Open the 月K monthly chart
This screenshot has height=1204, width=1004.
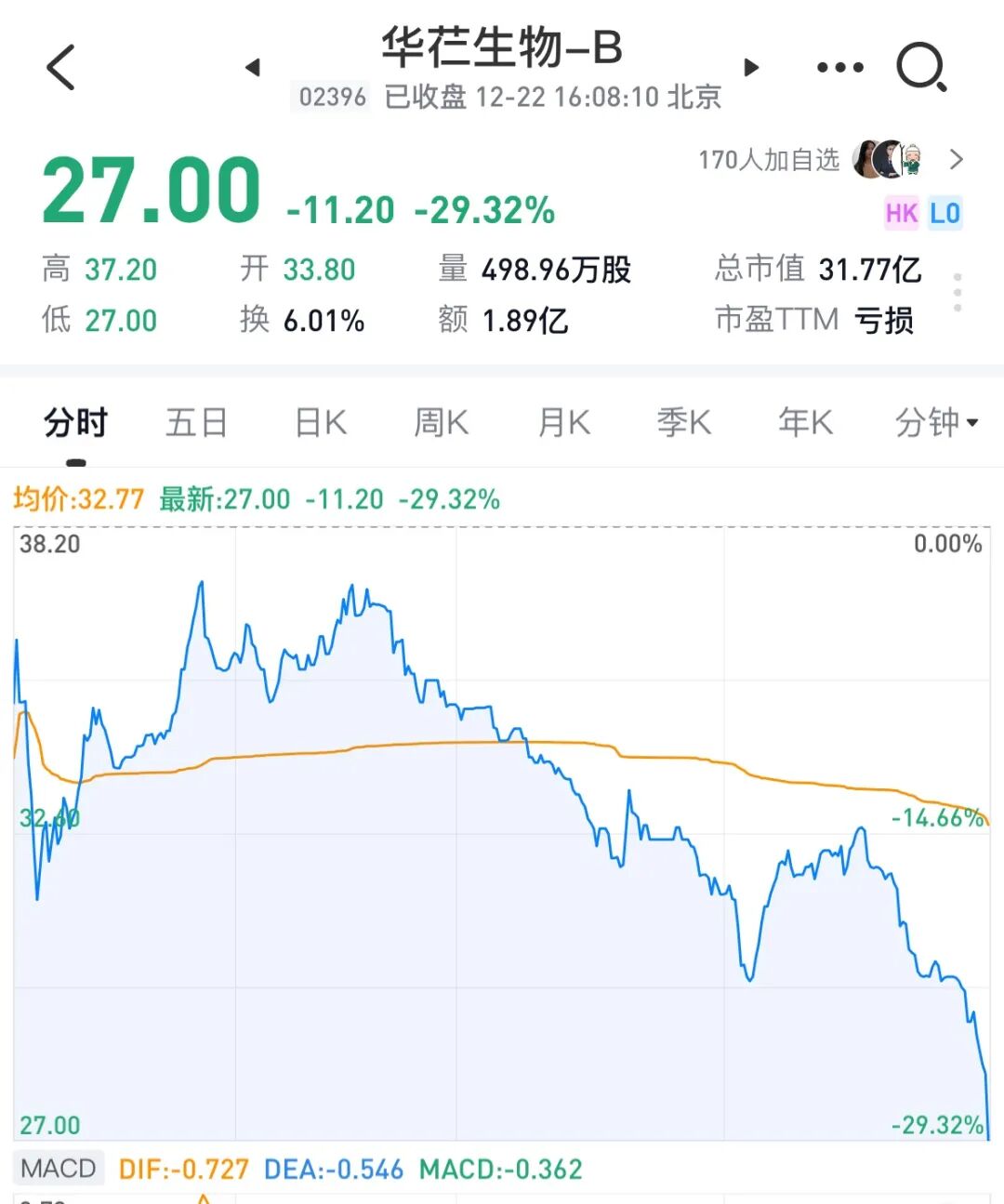click(564, 423)
